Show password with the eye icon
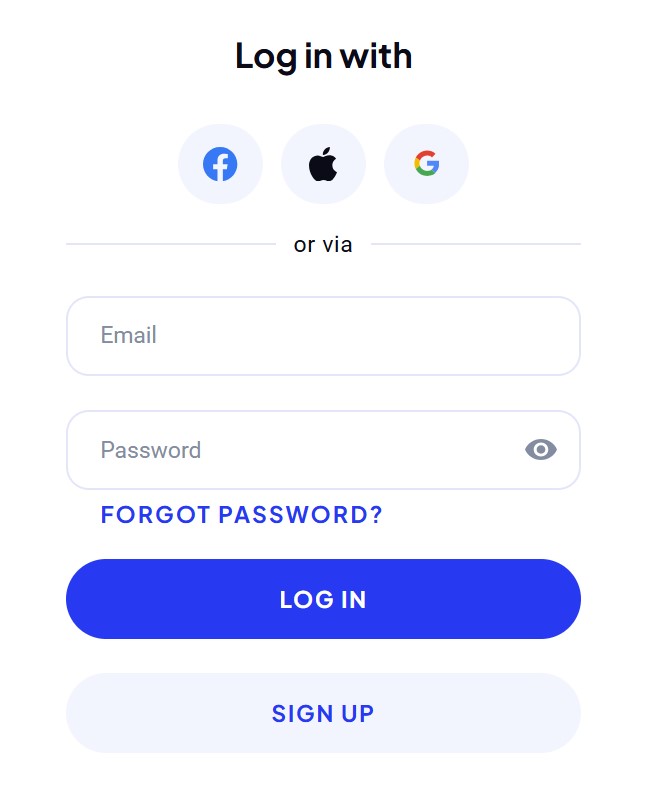 pyautogui.click(x=540, y=449)
